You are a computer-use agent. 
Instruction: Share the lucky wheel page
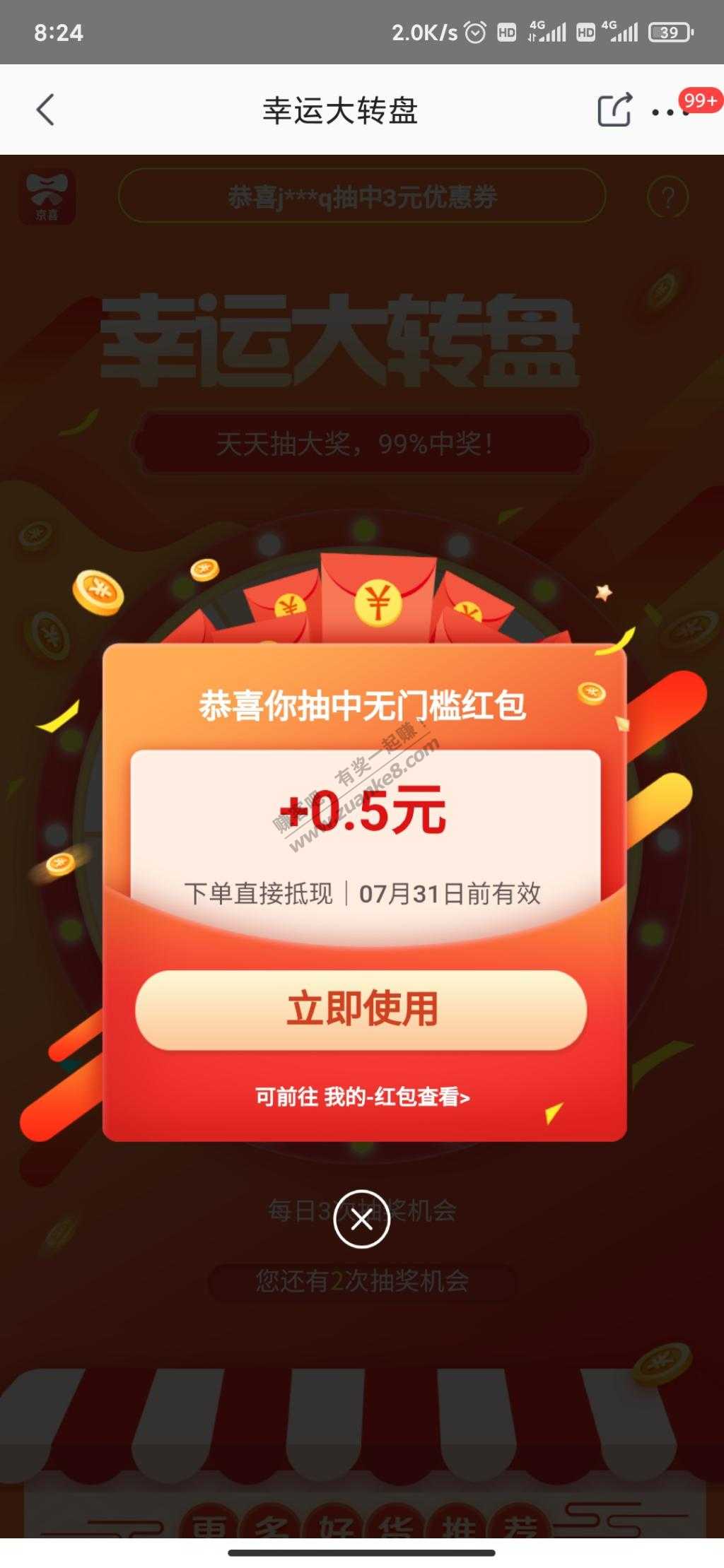coord(614,110)
